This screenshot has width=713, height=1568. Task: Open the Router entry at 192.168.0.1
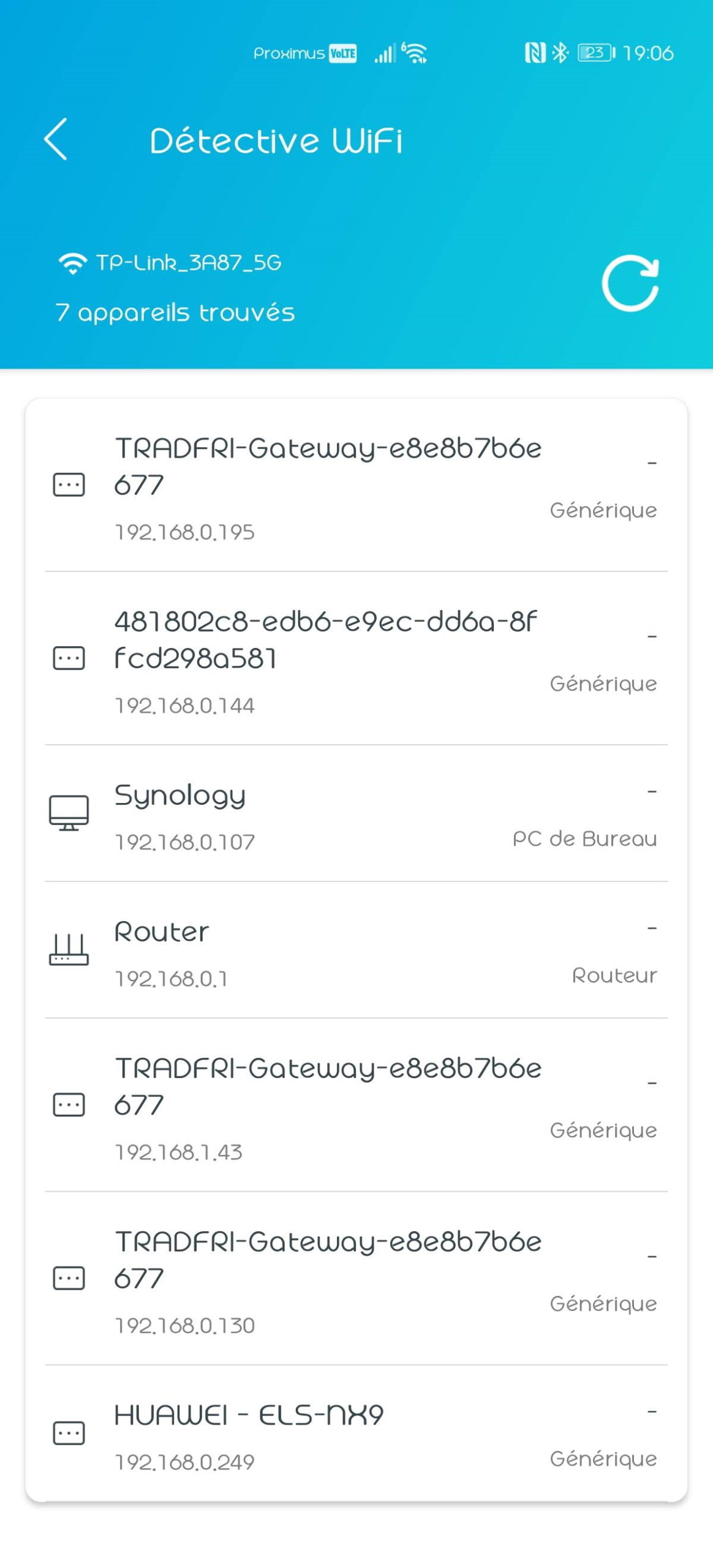click(x=355, y=951)
